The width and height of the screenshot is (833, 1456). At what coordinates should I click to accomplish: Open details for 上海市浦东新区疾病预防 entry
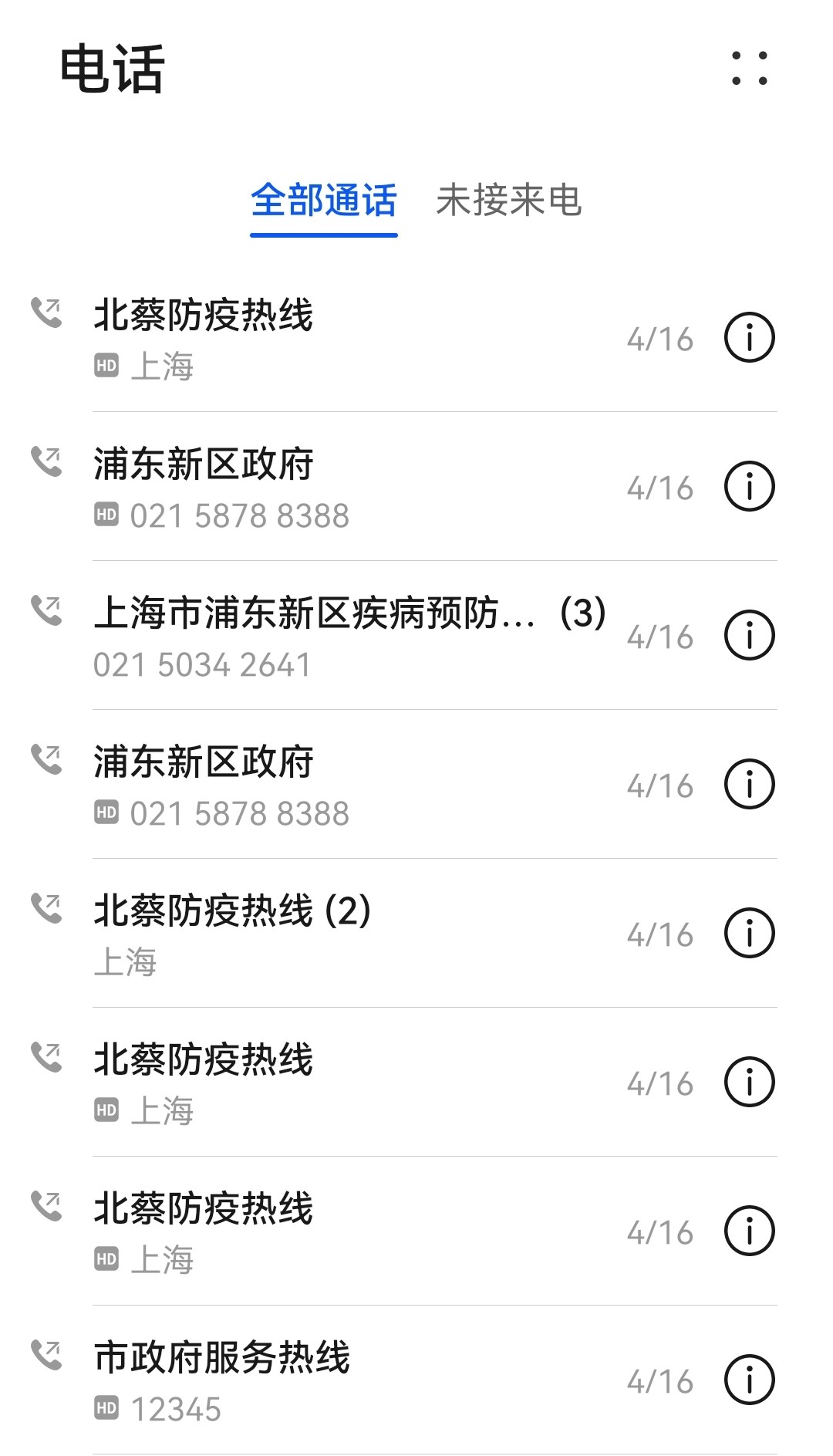(x=749, y=636)
